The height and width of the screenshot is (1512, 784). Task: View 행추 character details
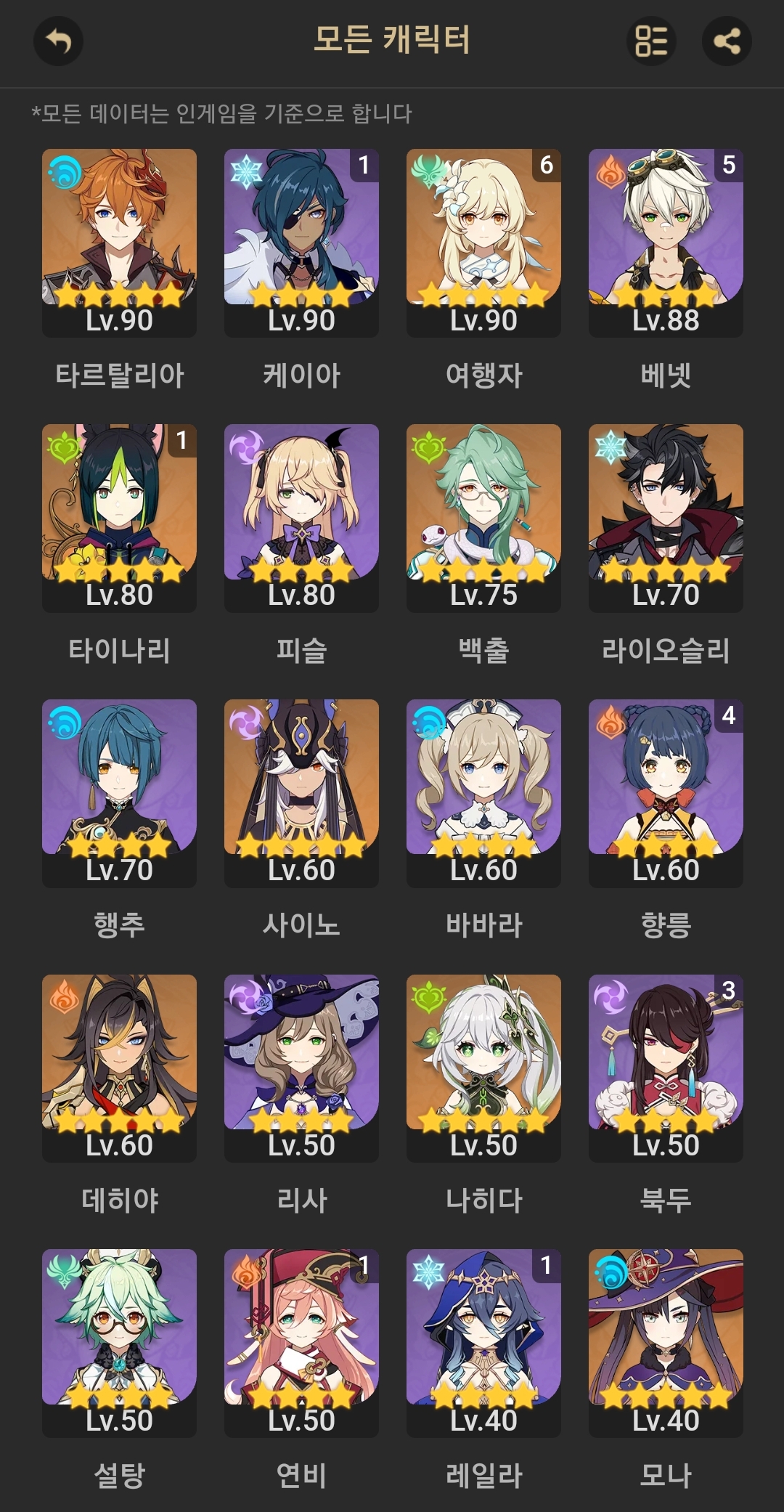[x=119, y=793]
